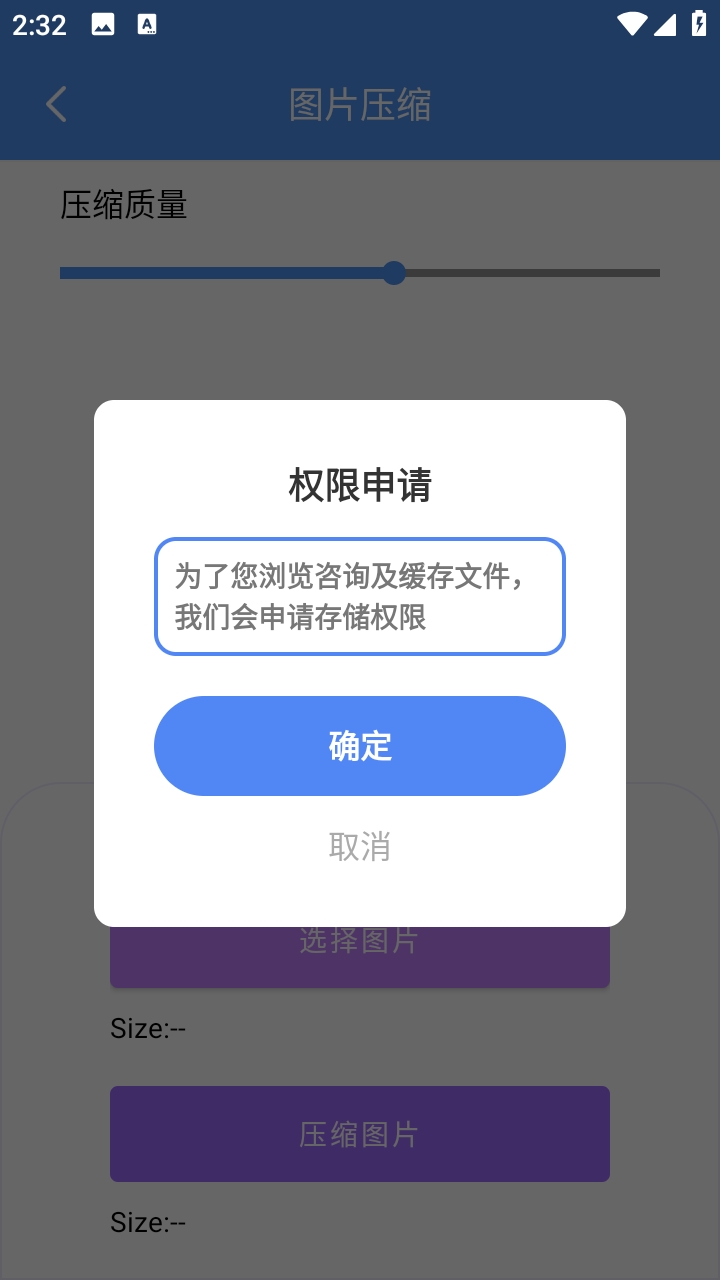Tap the 压缩质量 slider handle
The height and width of the screenshot is (1280, 720).
(394, 273)
